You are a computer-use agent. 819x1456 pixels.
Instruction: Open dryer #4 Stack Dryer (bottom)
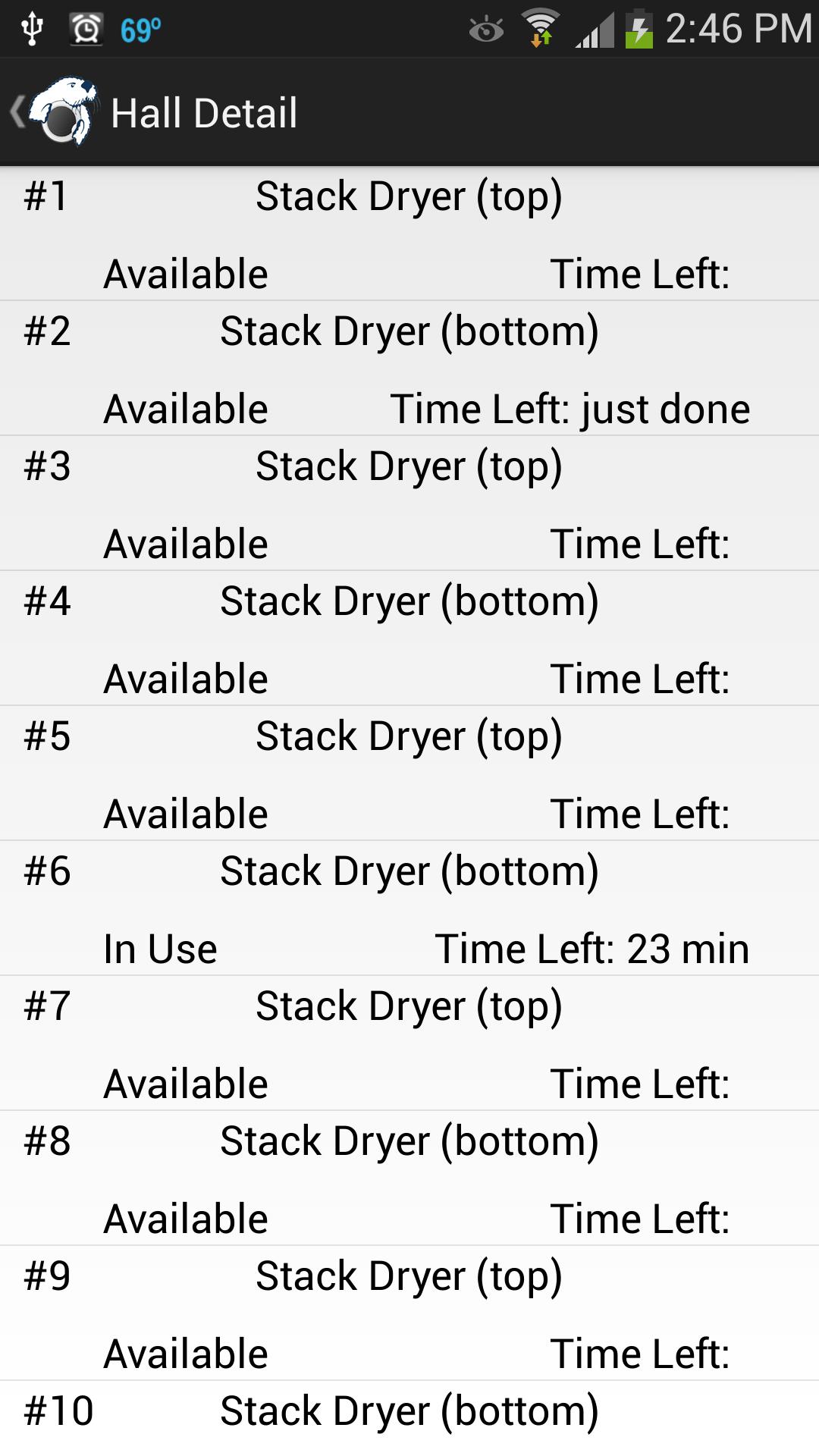[409, 639]
